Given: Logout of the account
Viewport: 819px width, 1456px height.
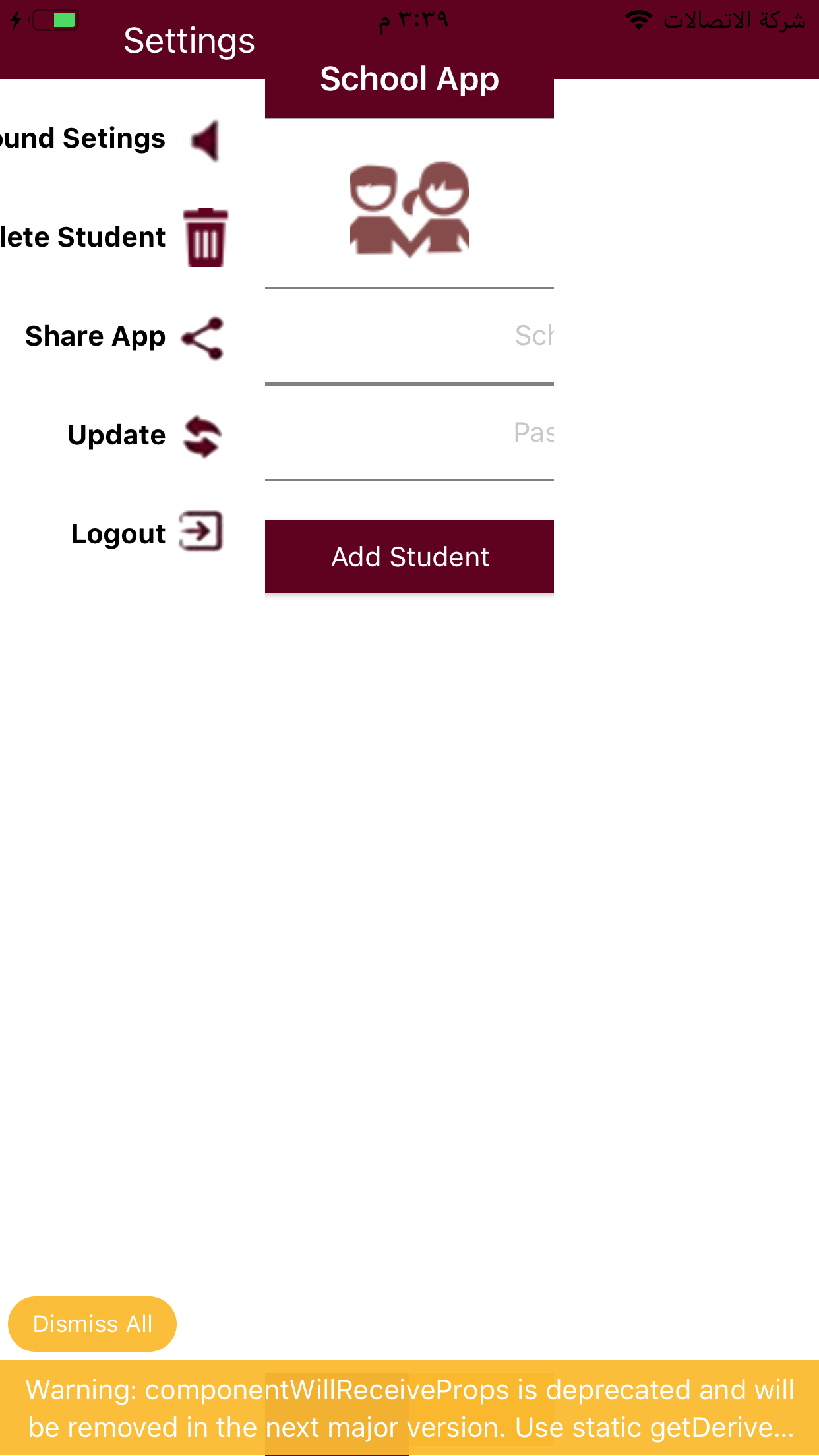Looking at the screenshot, I should tap(146, 533).
